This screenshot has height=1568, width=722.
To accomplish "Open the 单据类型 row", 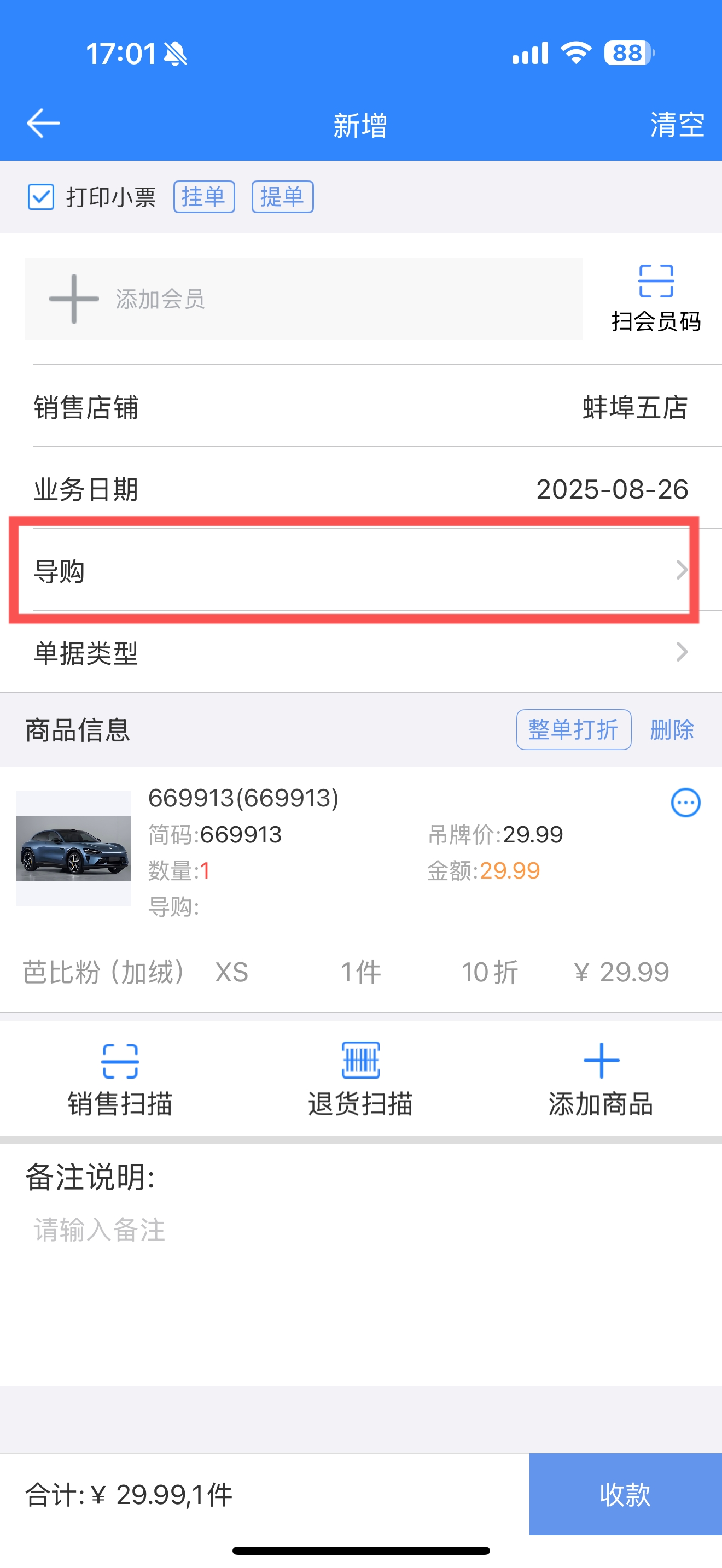I will click(361, 653).
